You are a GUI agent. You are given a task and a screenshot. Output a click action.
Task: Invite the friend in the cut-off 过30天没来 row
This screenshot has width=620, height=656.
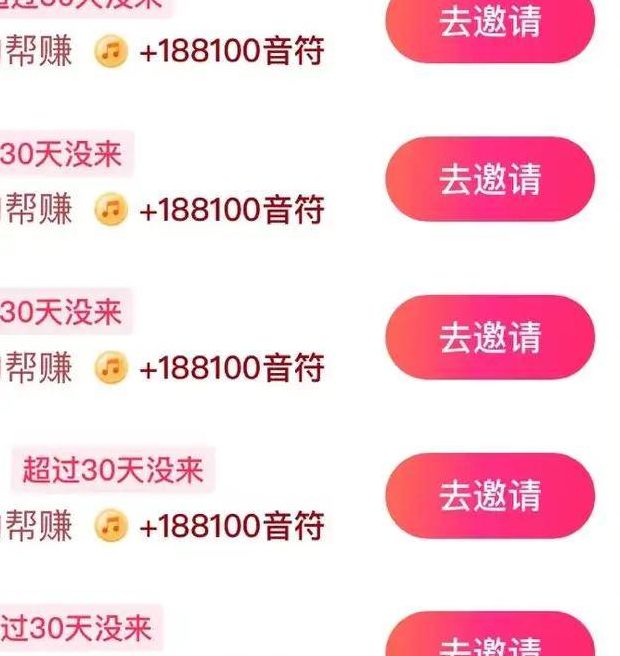point(489,640)
